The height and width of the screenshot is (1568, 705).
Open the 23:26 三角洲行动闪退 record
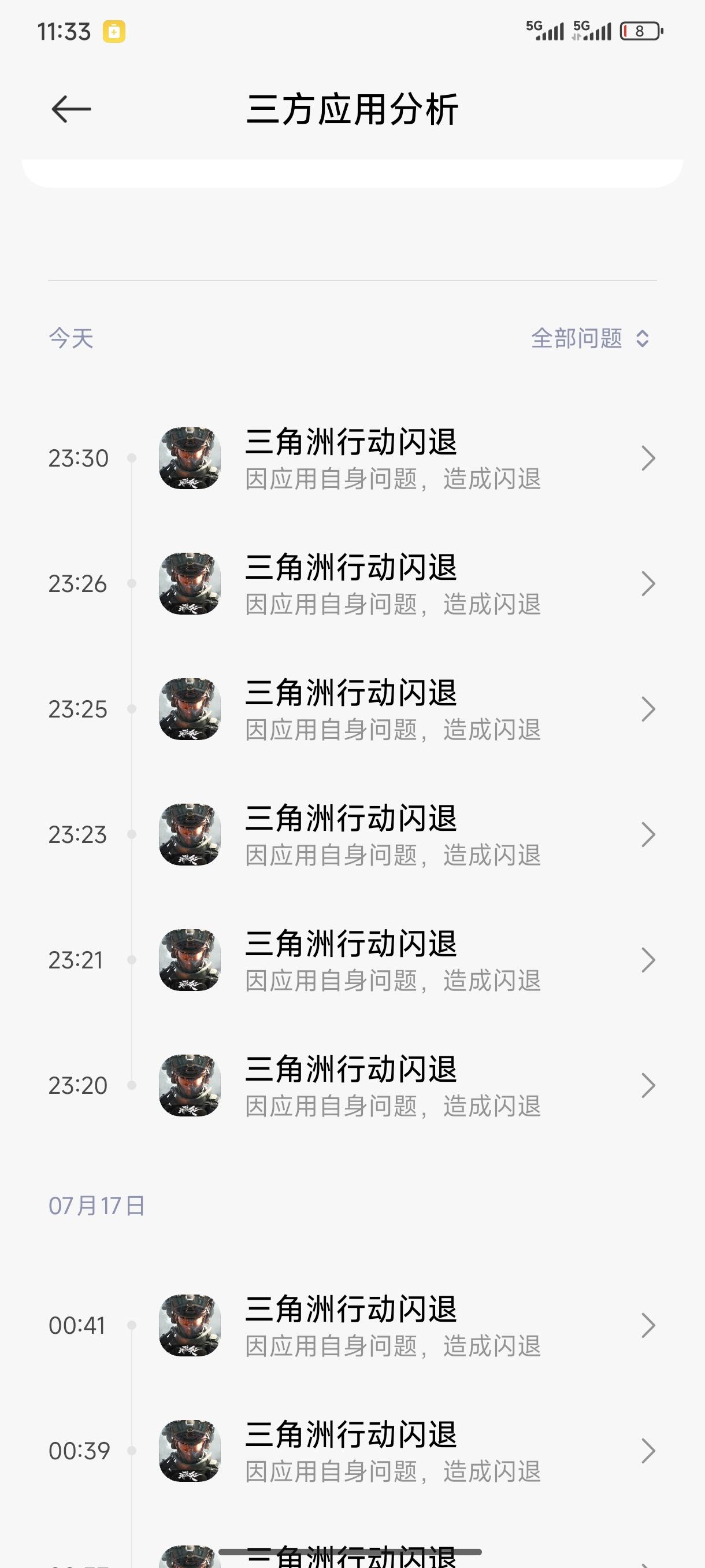(392, 584)
